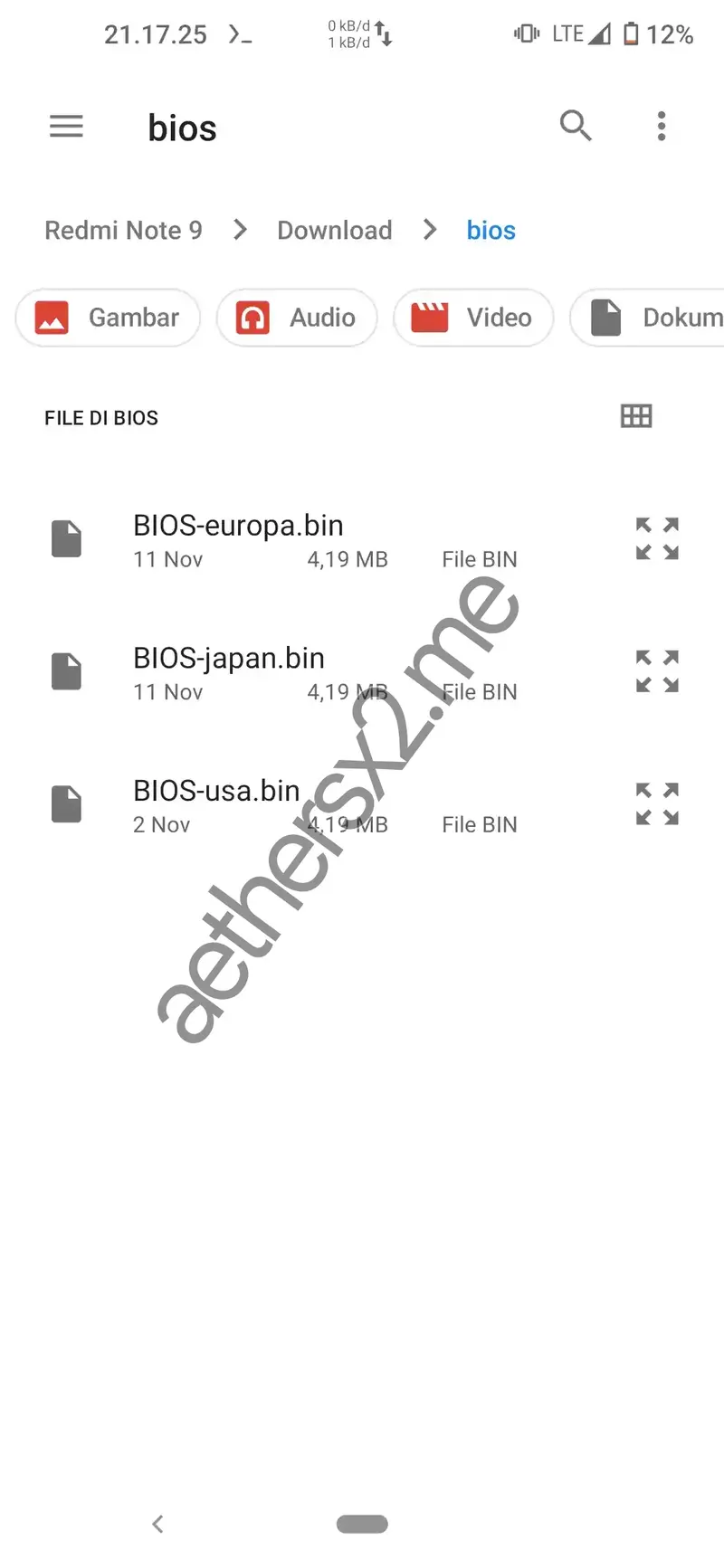Tap the FILE DI BIOS section header

[x=101, y=417]
